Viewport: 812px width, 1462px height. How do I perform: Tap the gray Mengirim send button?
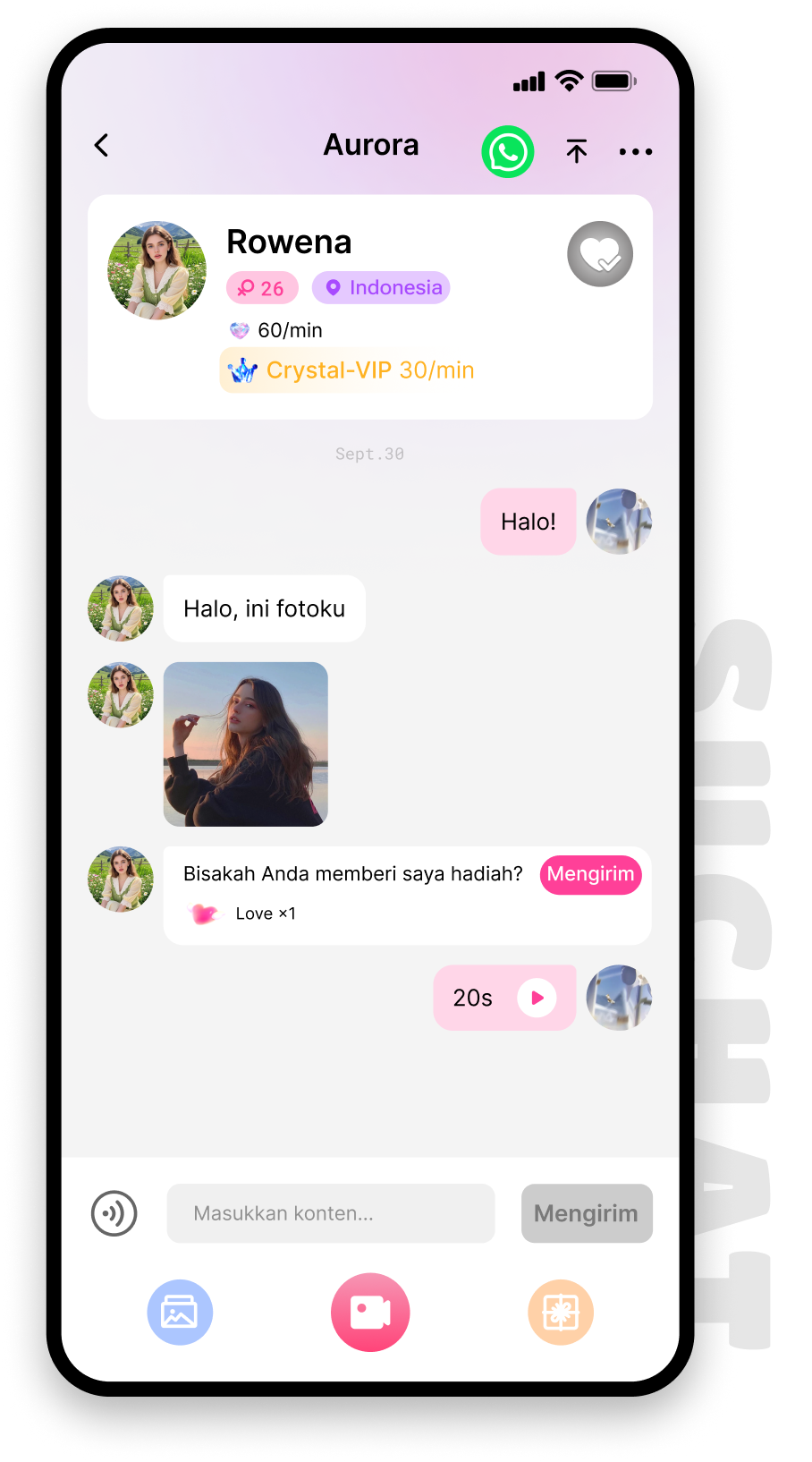pos(587,1213)
